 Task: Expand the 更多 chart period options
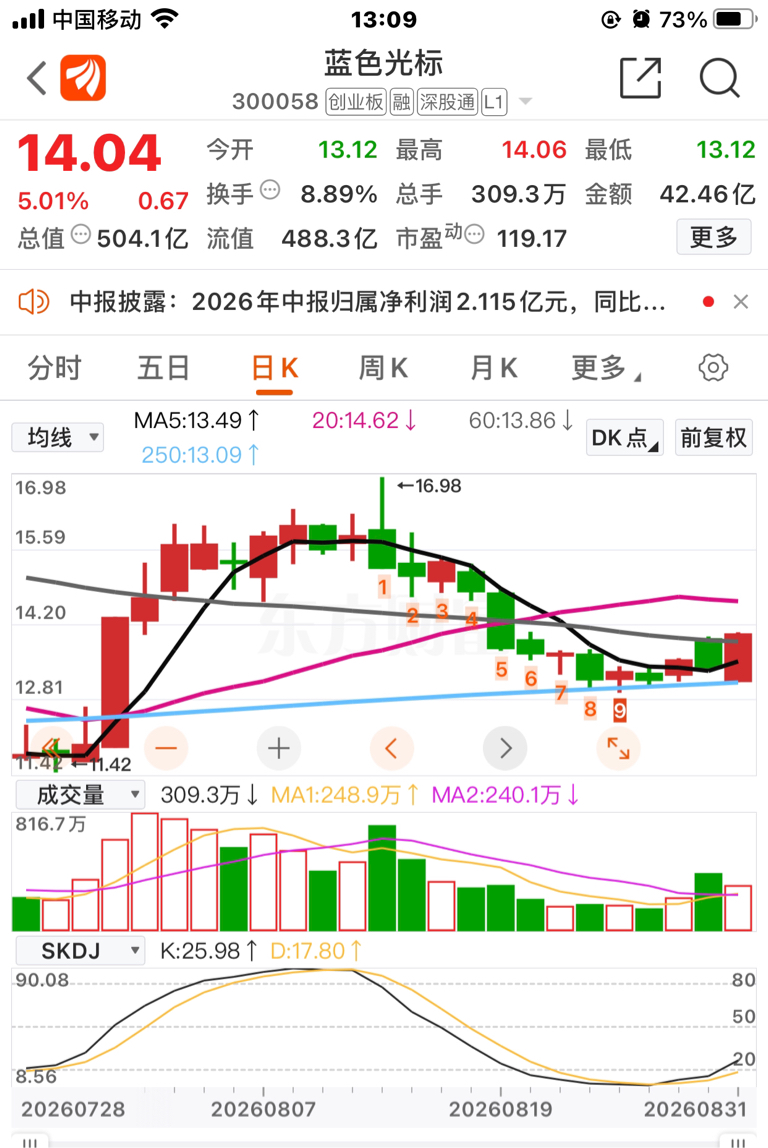[x=605, y=368]
